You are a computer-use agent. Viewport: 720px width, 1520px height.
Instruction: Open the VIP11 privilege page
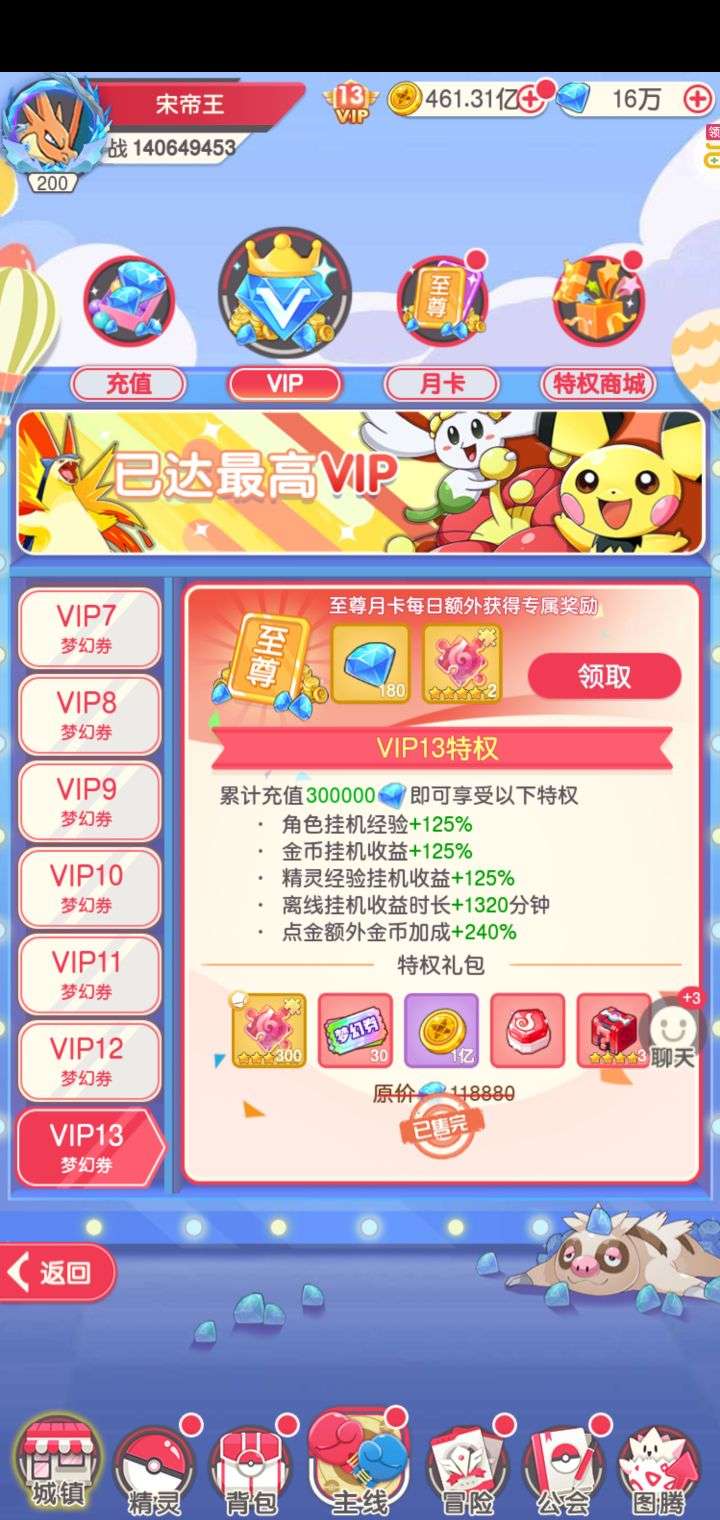tap(89, 974)
